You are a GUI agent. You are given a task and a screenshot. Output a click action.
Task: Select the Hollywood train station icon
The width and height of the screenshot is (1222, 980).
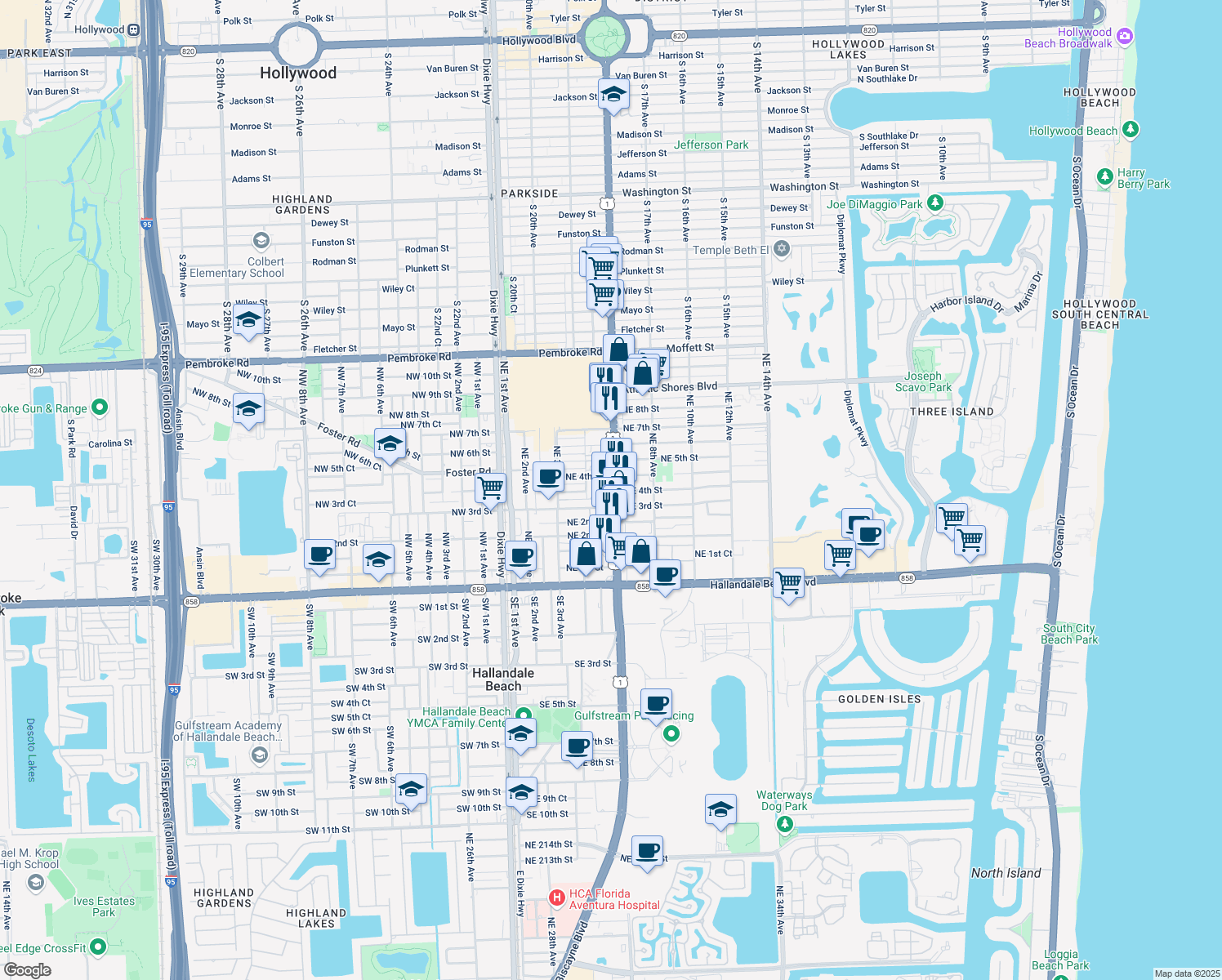[x=133, y=30]
